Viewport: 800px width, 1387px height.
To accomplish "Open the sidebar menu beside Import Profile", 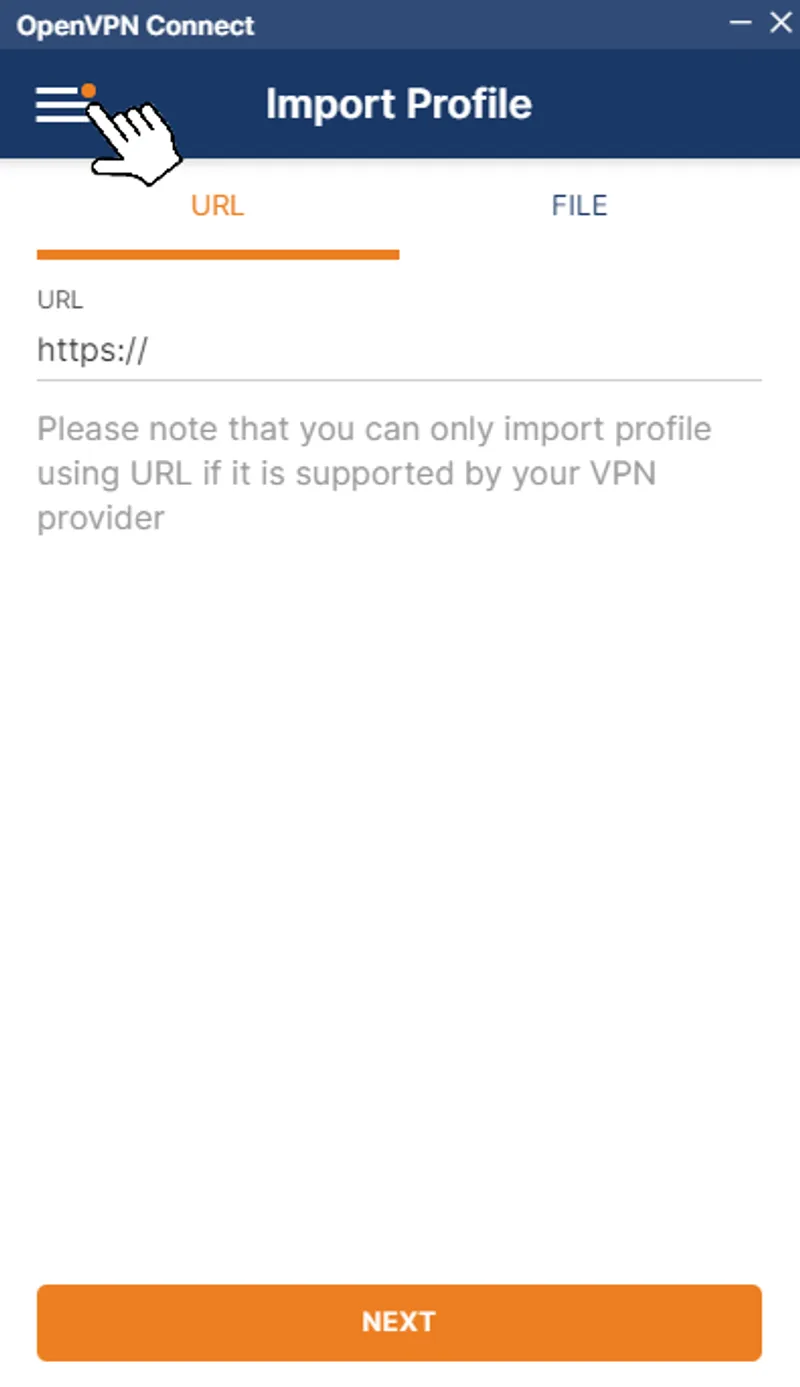I will tap(57, 103).
